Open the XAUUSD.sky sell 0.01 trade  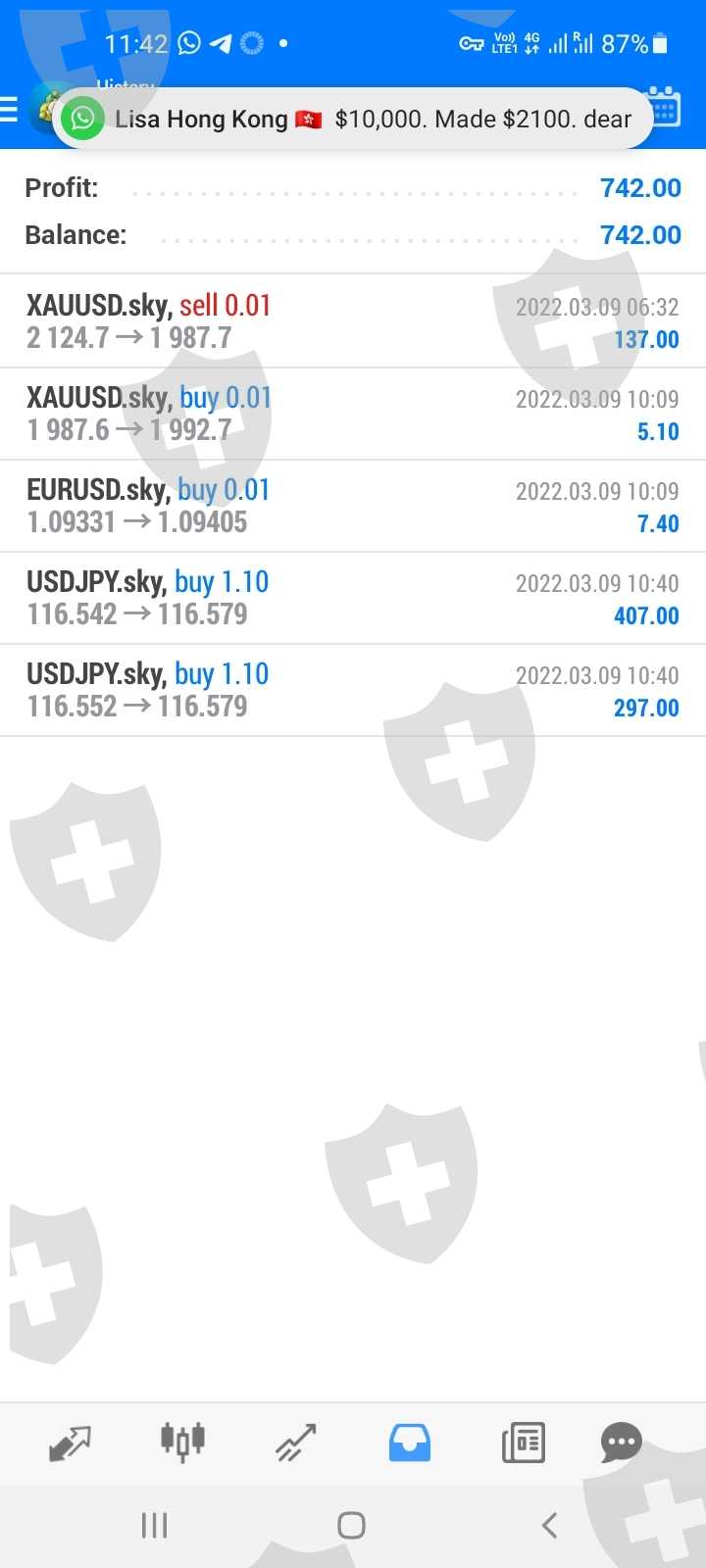(x=353, y=321)
